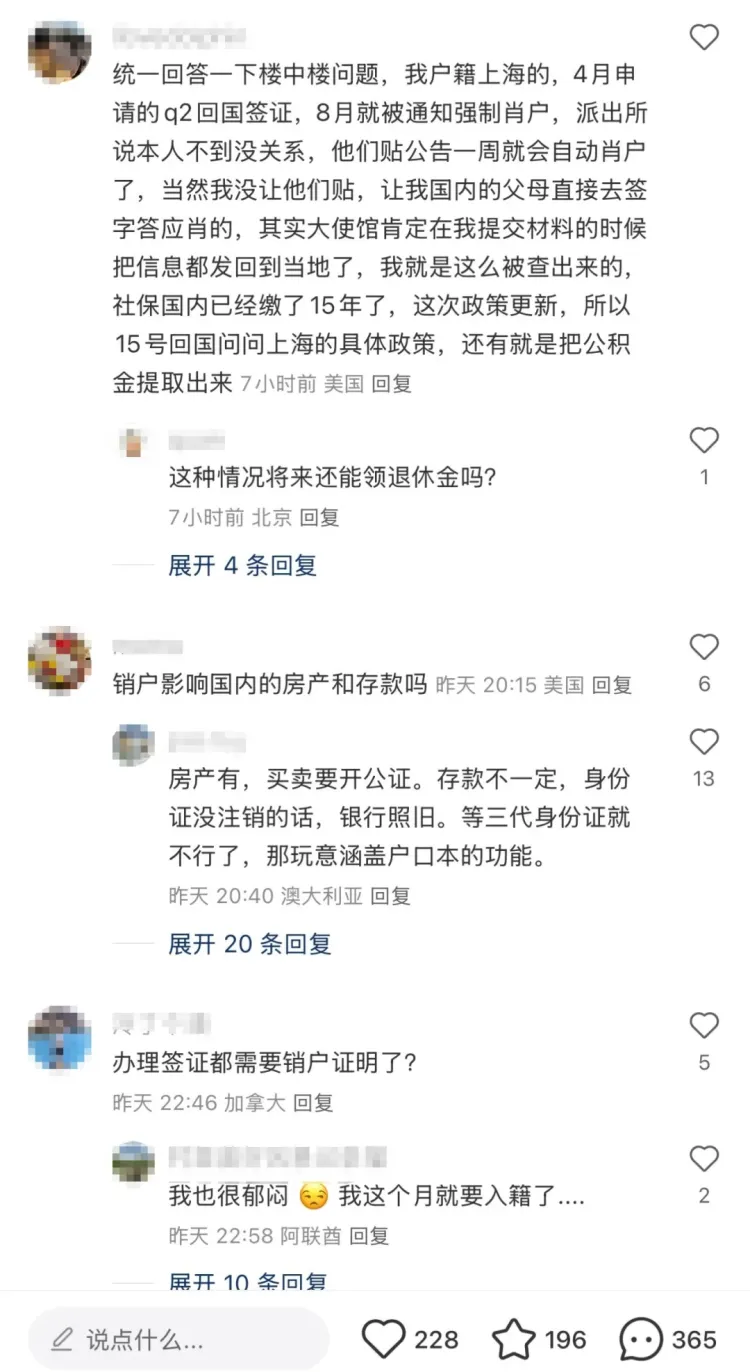Open the avatar of the 销户影响 commenter
This screenshot has width=750, height=1372.
(59, 660)
